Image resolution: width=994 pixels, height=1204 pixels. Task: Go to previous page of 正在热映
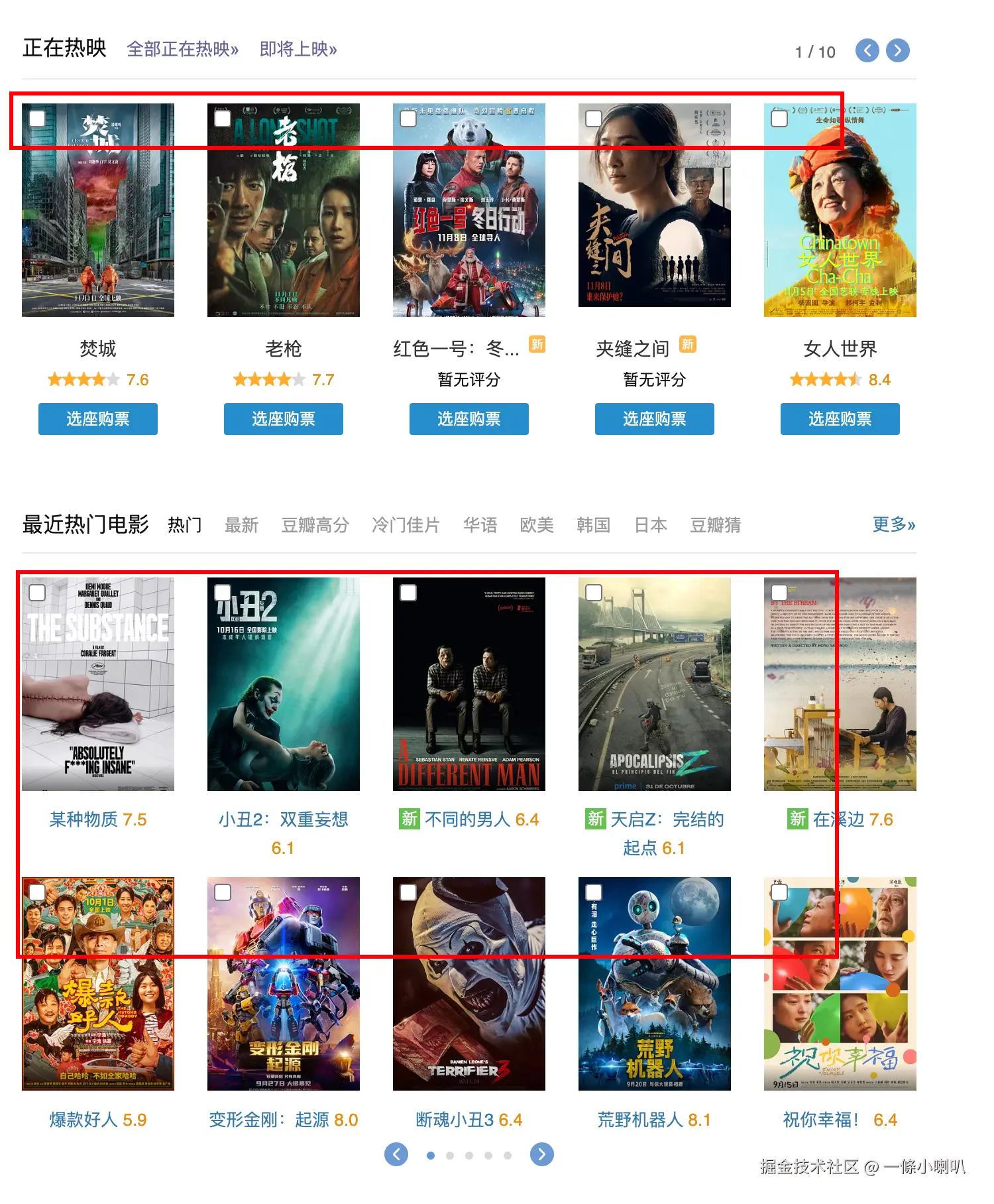(x=867, y=50)
